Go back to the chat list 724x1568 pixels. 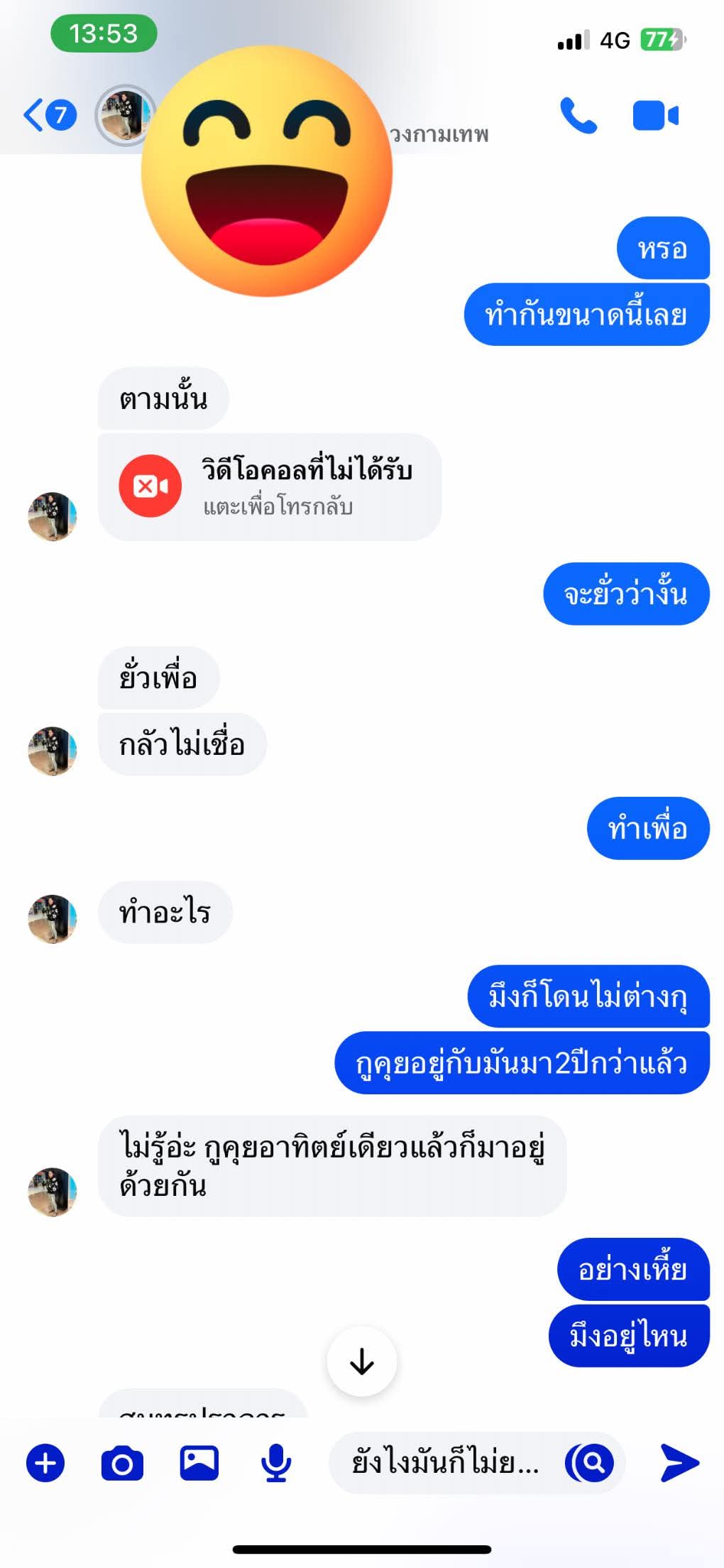click(x=48, y=115)
